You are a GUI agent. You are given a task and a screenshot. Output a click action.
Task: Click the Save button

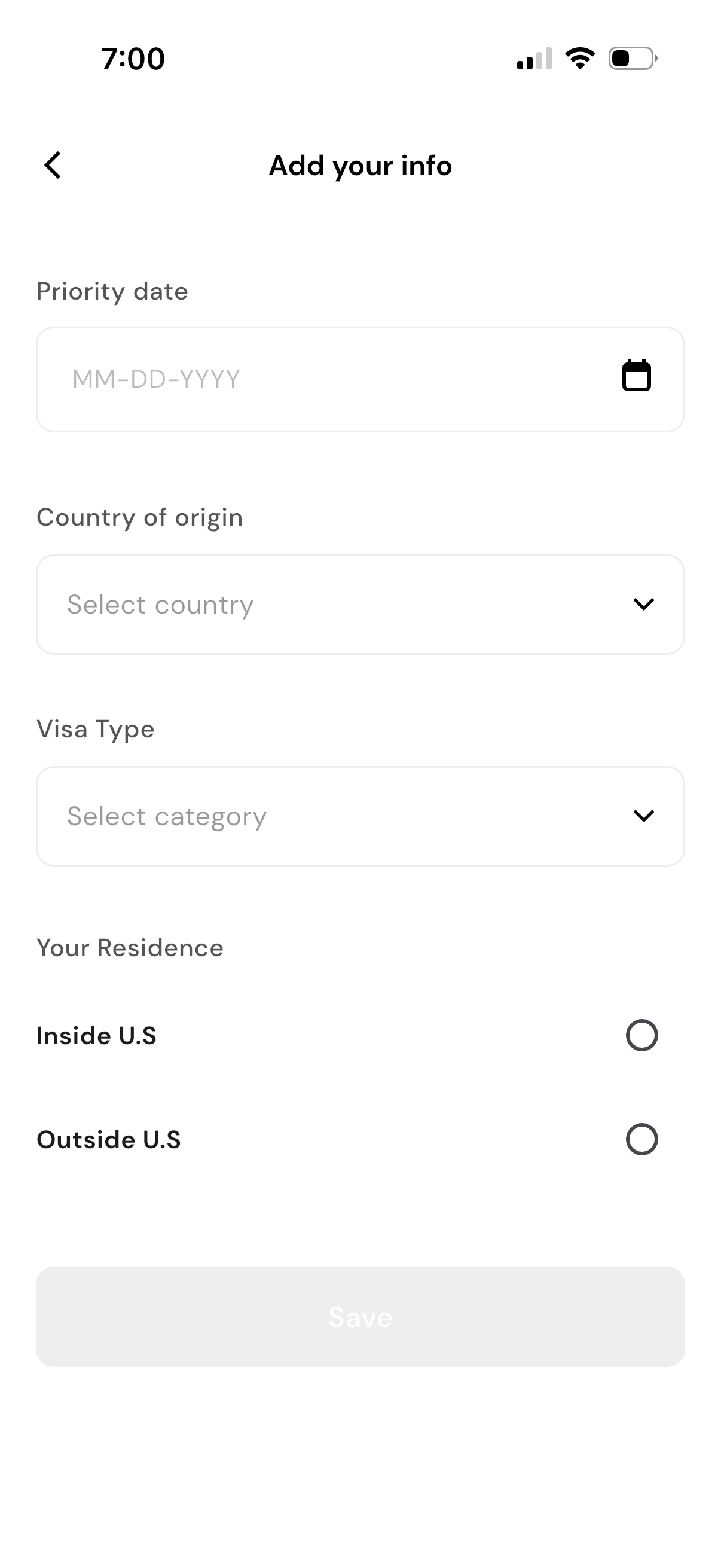tap(360, 1317)
